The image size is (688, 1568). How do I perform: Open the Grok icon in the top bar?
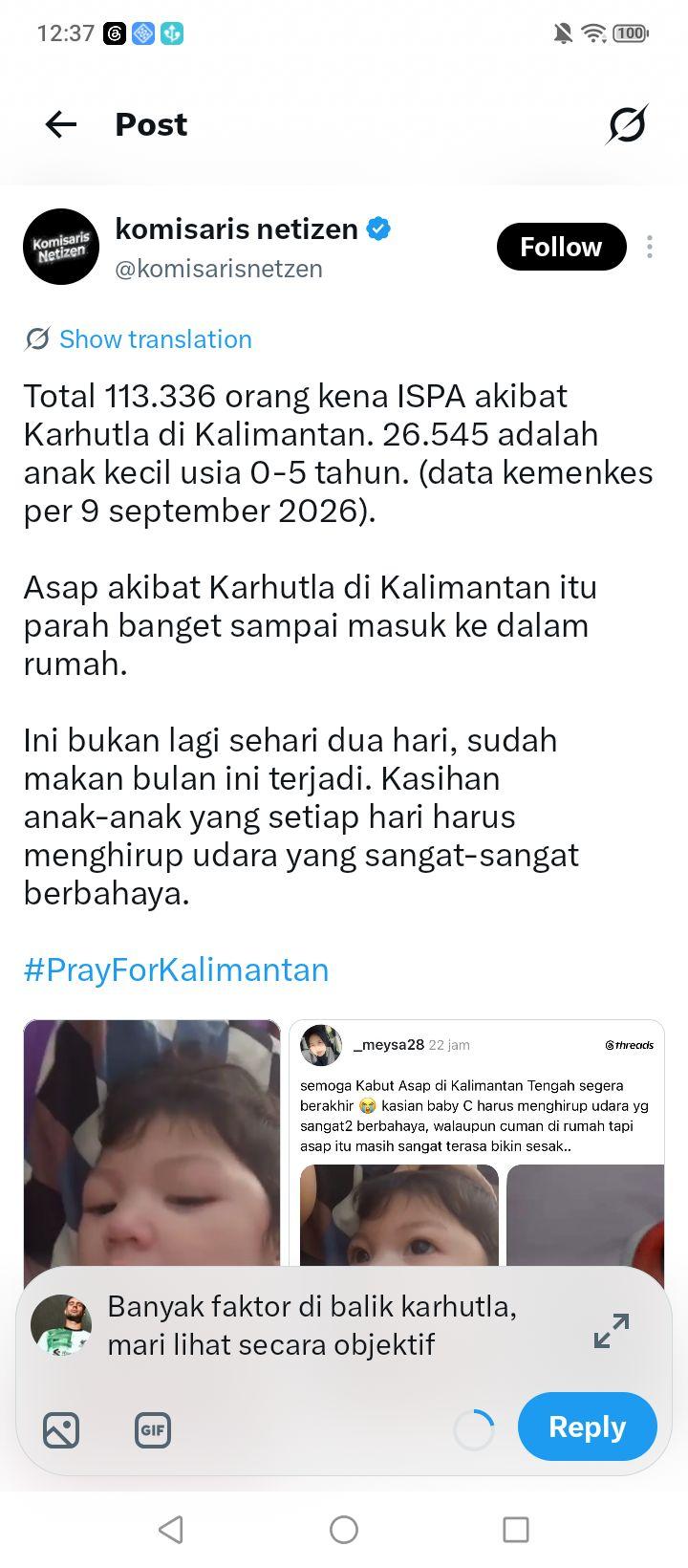point(627,124)
